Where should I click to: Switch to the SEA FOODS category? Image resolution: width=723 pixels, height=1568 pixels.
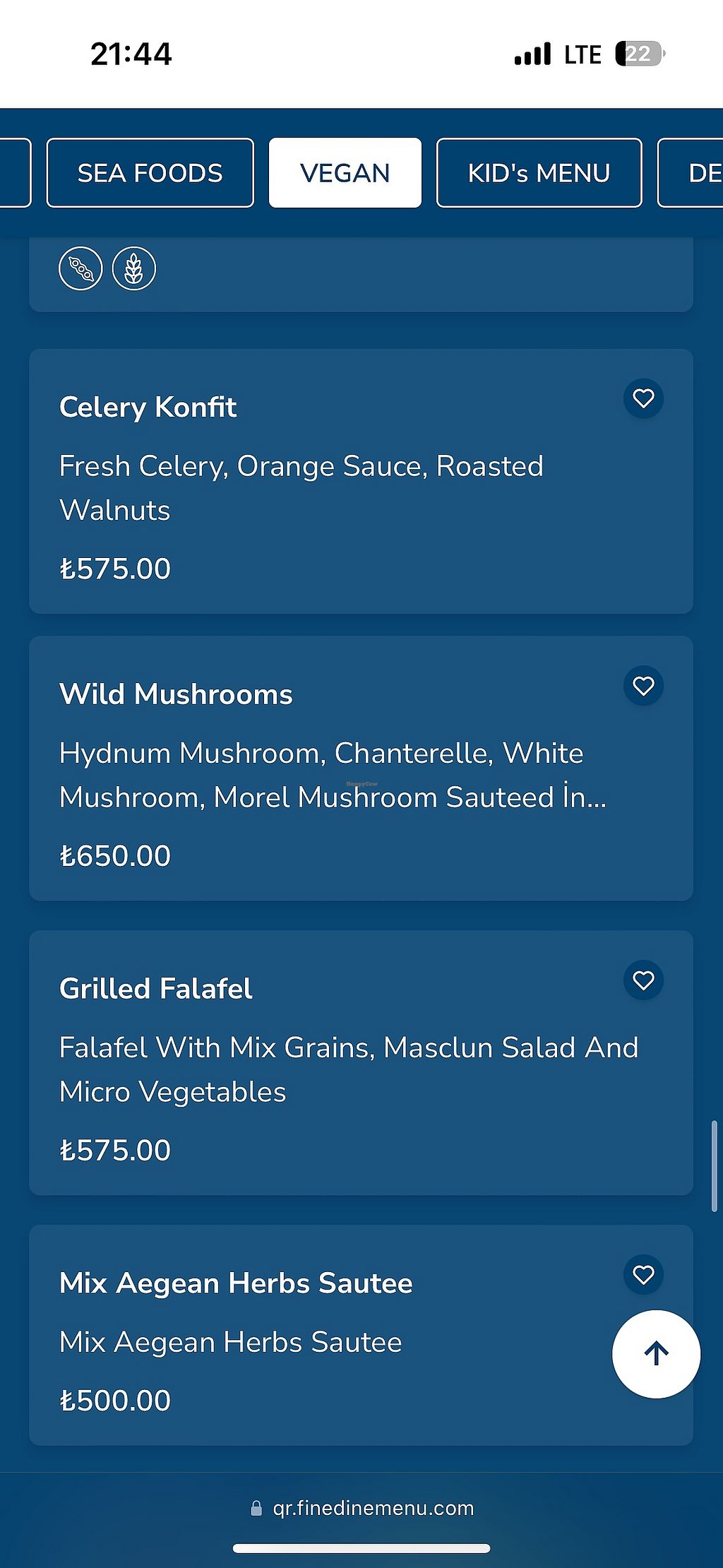pos(150,173)
